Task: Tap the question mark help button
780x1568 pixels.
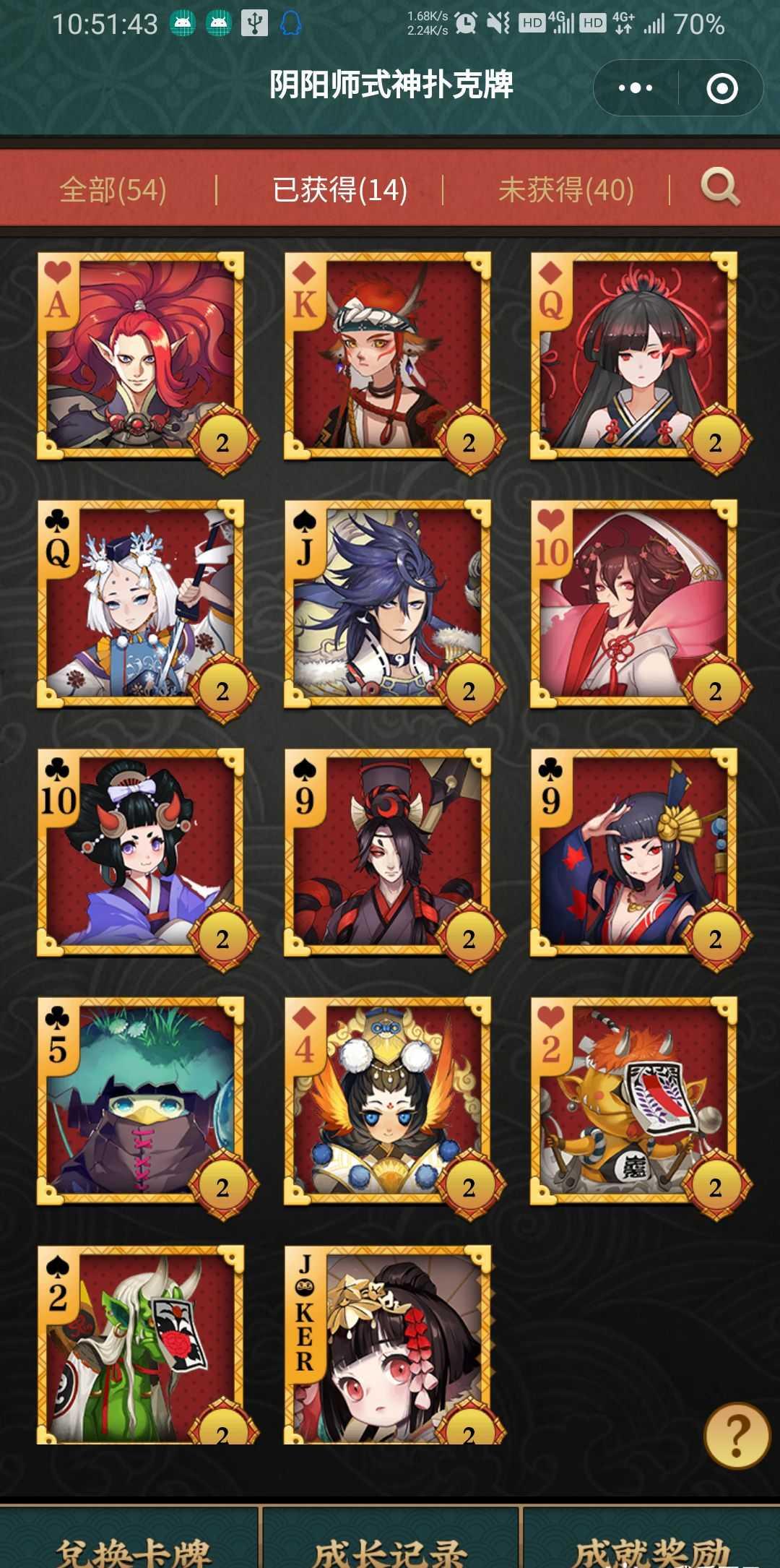Action: click(x=737, y=1435)
